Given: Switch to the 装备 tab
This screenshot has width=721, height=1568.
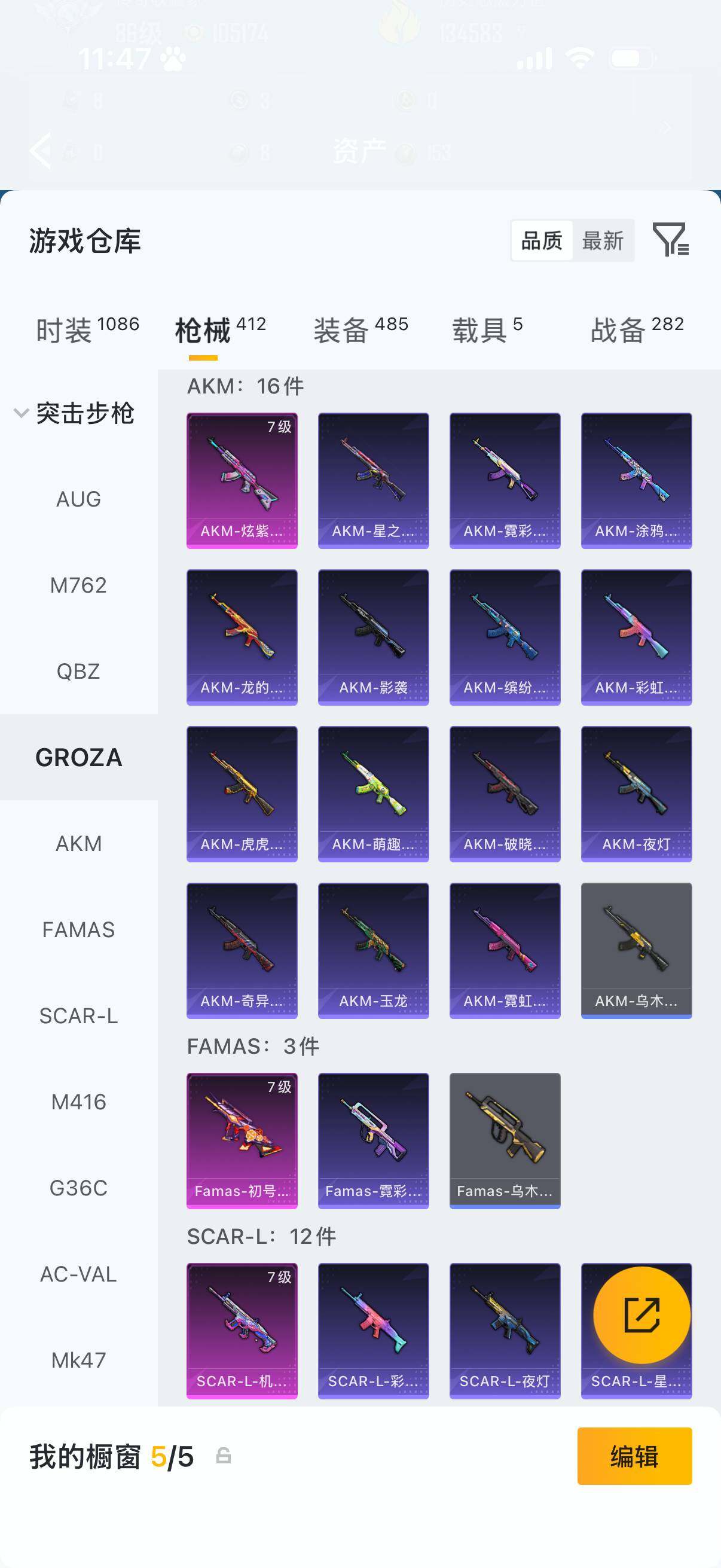Looking at the screenshot, I should [361, 330].
